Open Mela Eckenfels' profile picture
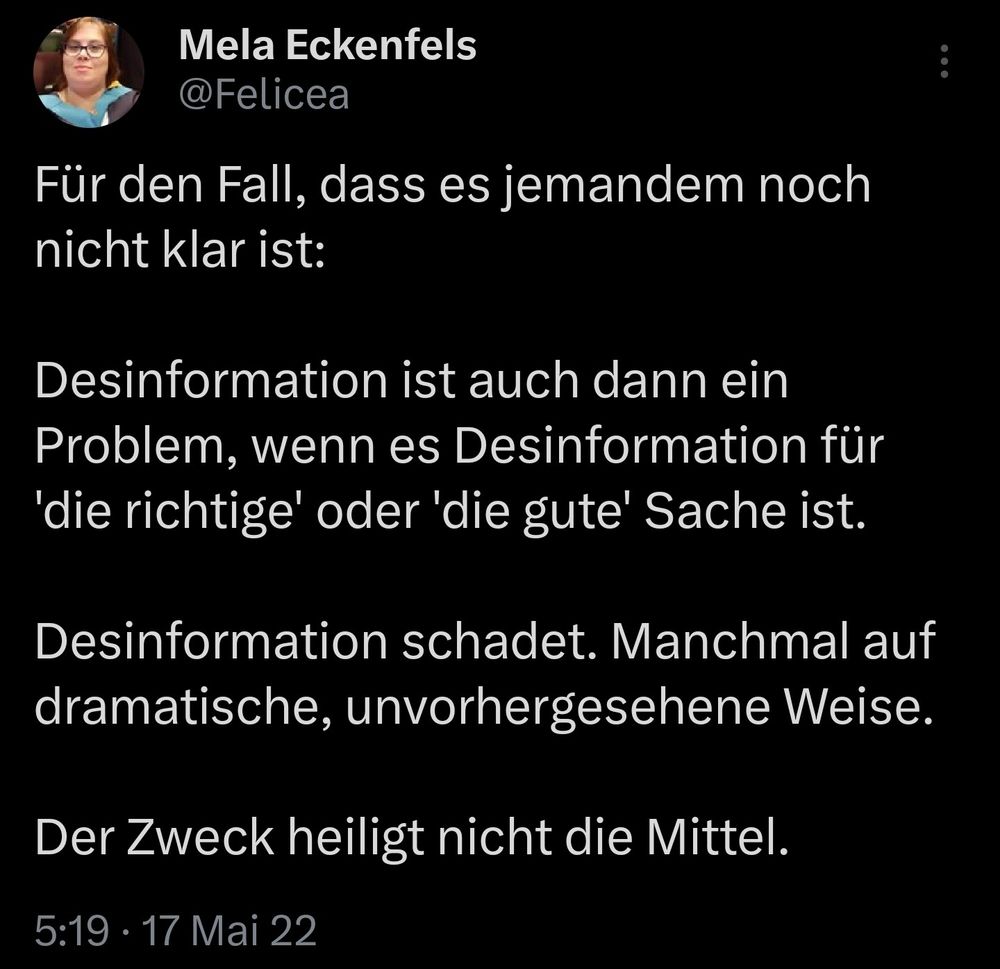Viewport: 1000px width, 969px height. point(87,72)
